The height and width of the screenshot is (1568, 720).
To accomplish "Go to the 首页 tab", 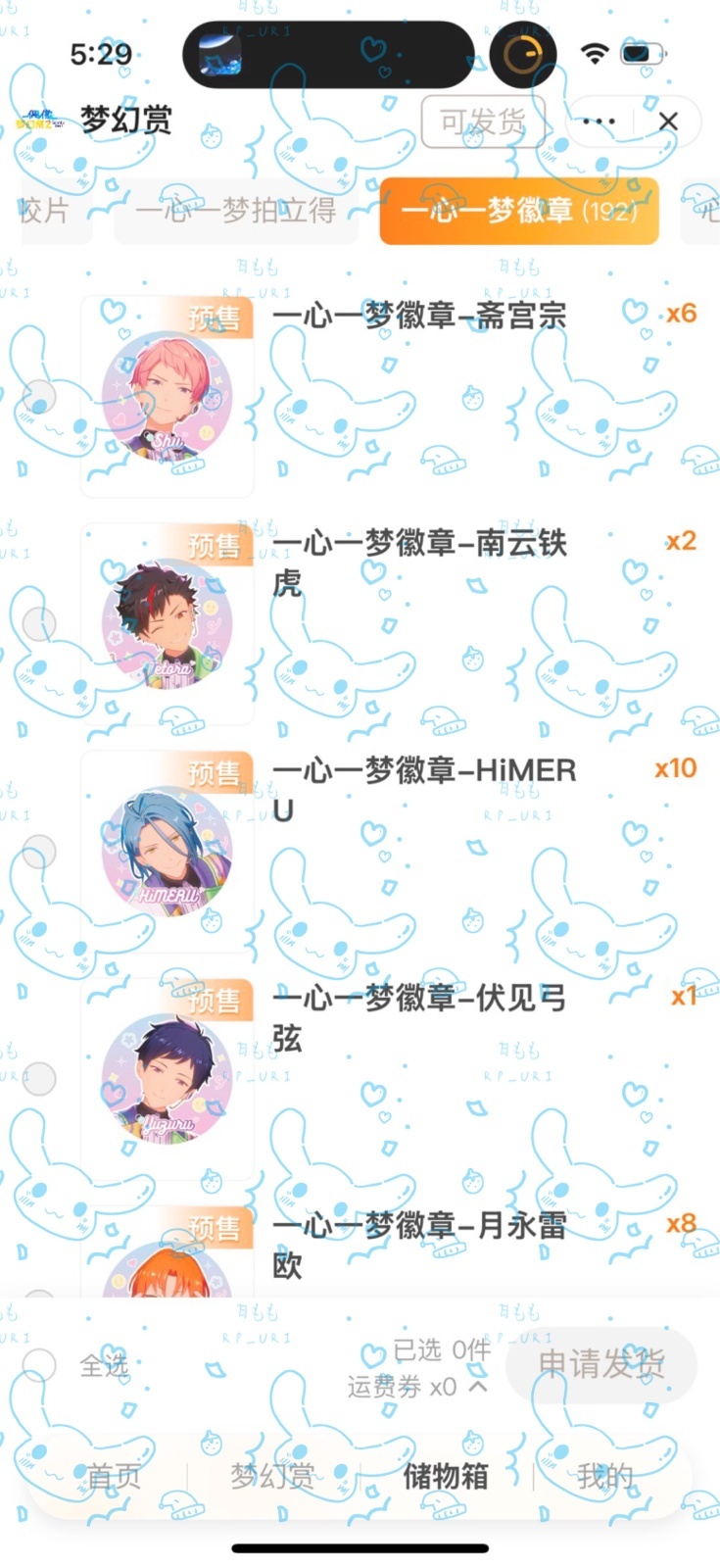I will coord(113,1476).
